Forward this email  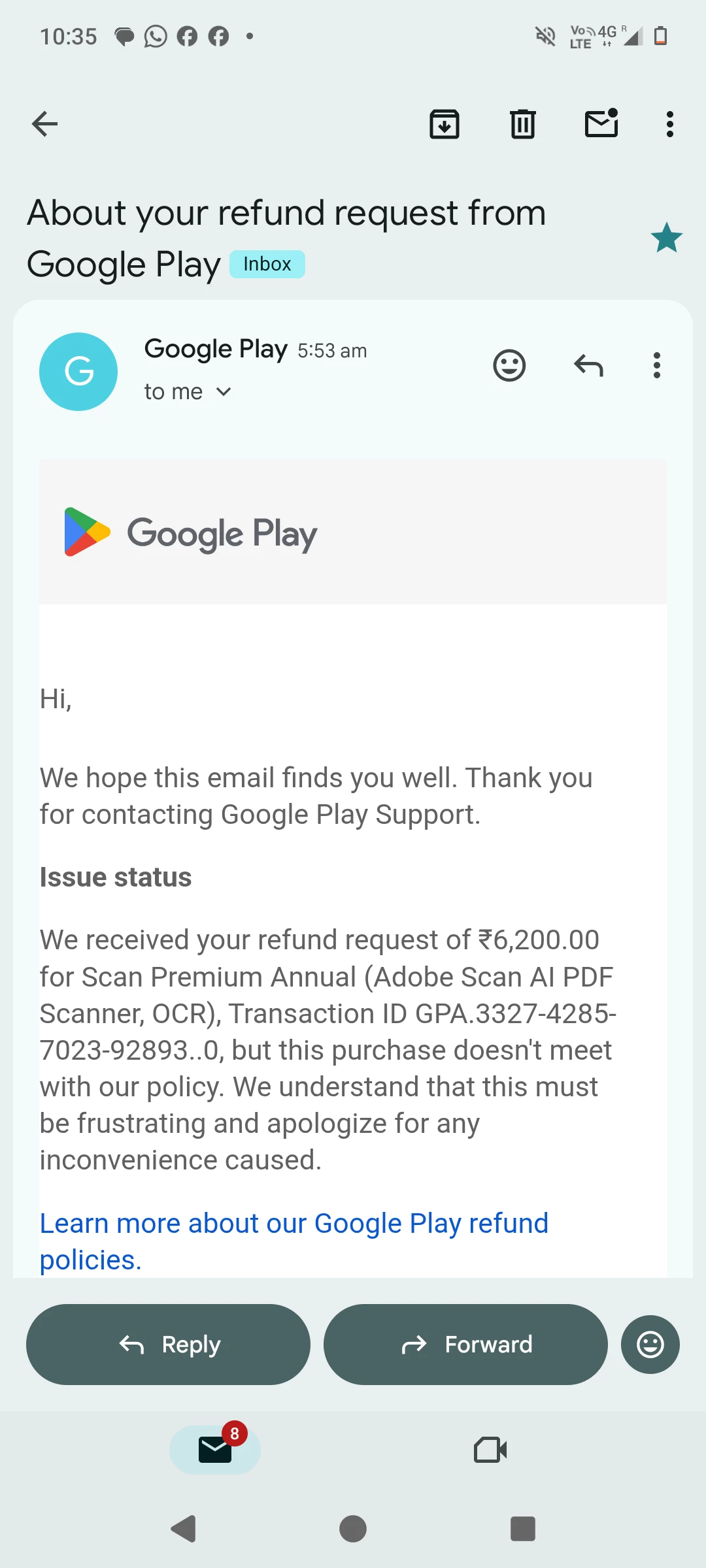click(465, 1345)
